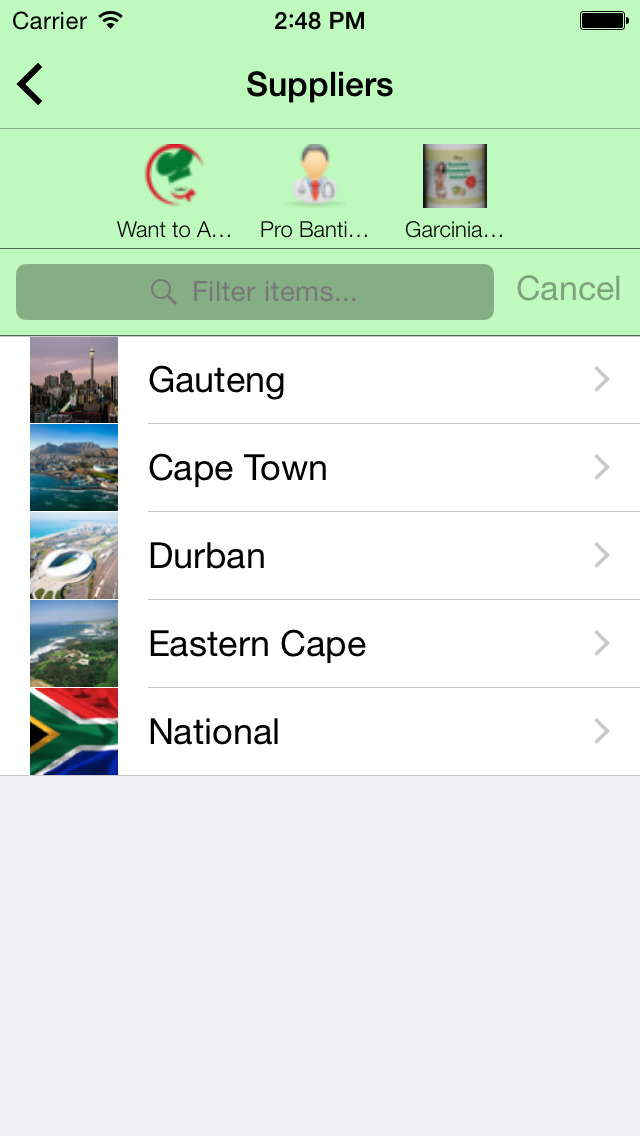Viewport: 640px width, 1136px height.
Task: Select the Cape Town row
Action: (320, 468)
